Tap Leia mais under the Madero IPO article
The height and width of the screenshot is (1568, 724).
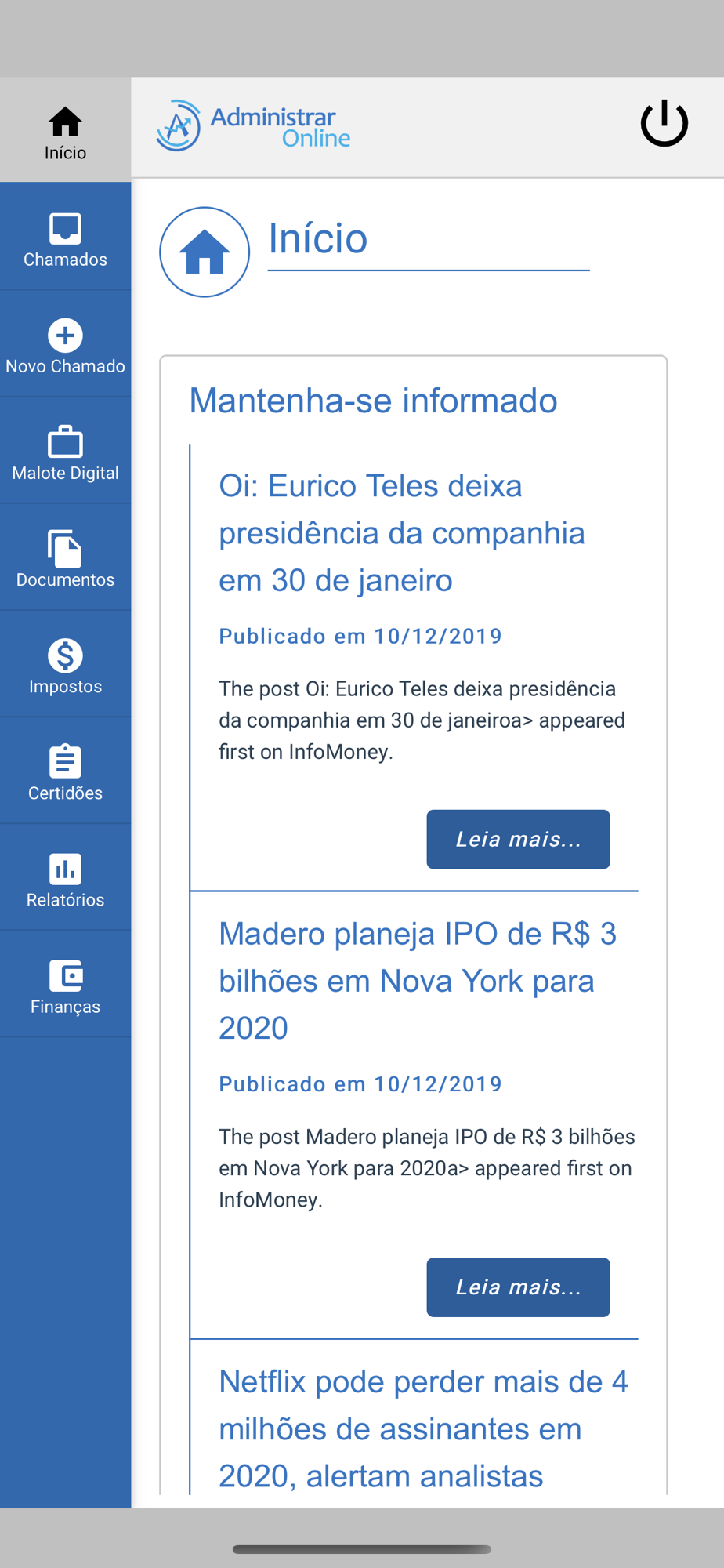pyautogui.click(x=518, y=1287)
